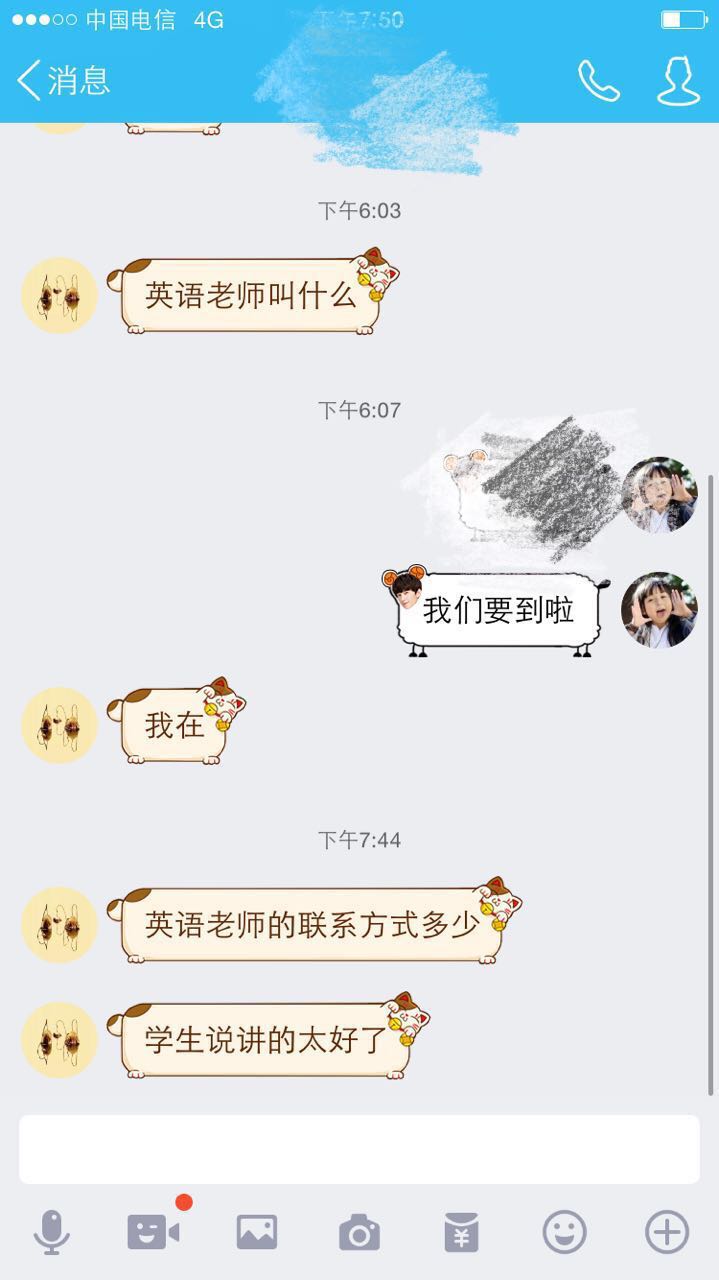Open the sender's avatar beside 我在

(59, 725)
